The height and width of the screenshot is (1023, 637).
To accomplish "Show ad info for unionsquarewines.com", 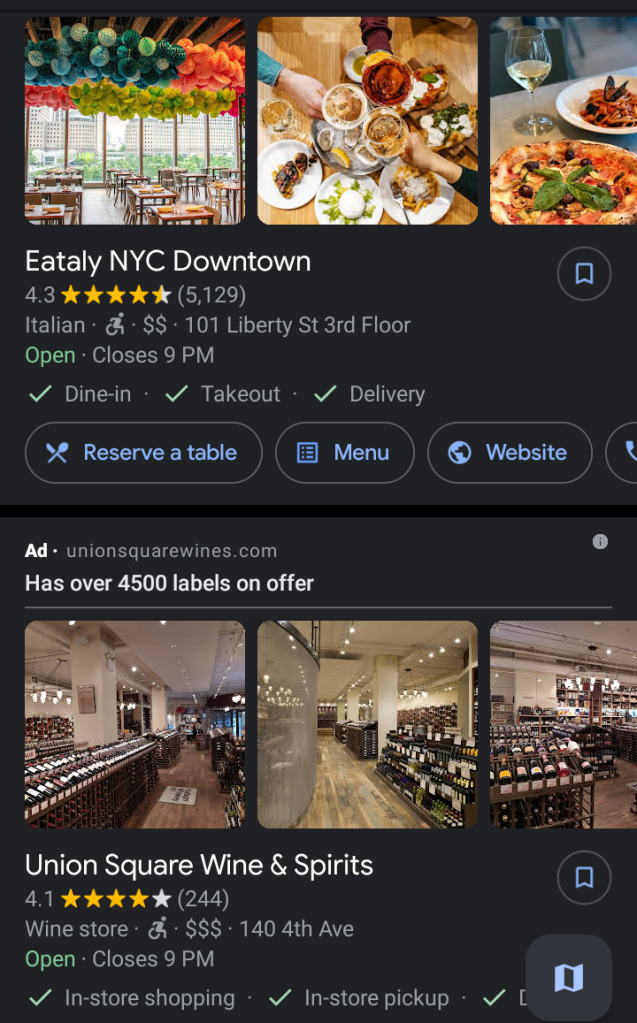I will (600, 542).
